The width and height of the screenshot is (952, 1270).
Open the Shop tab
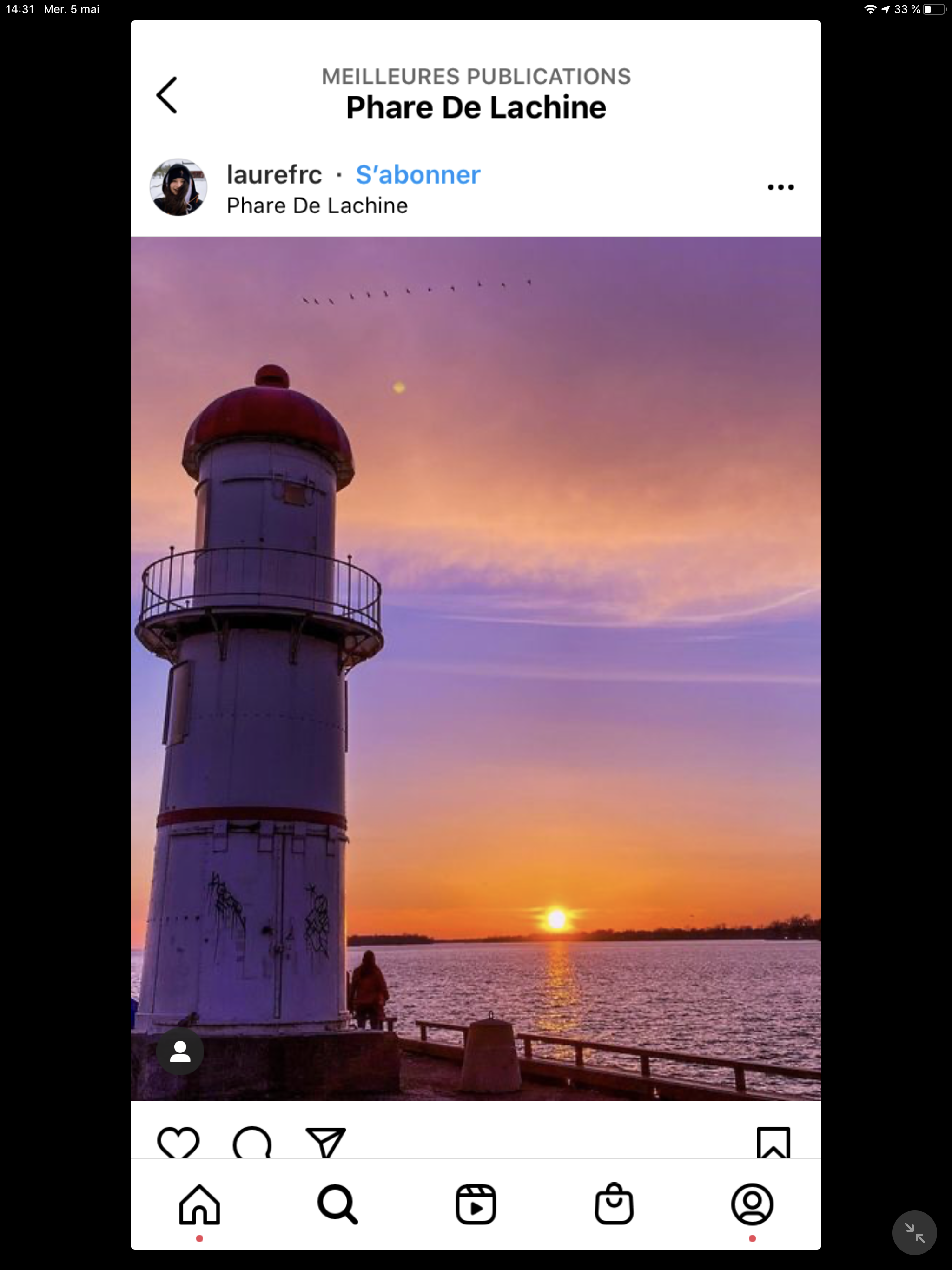[614, 1204]
